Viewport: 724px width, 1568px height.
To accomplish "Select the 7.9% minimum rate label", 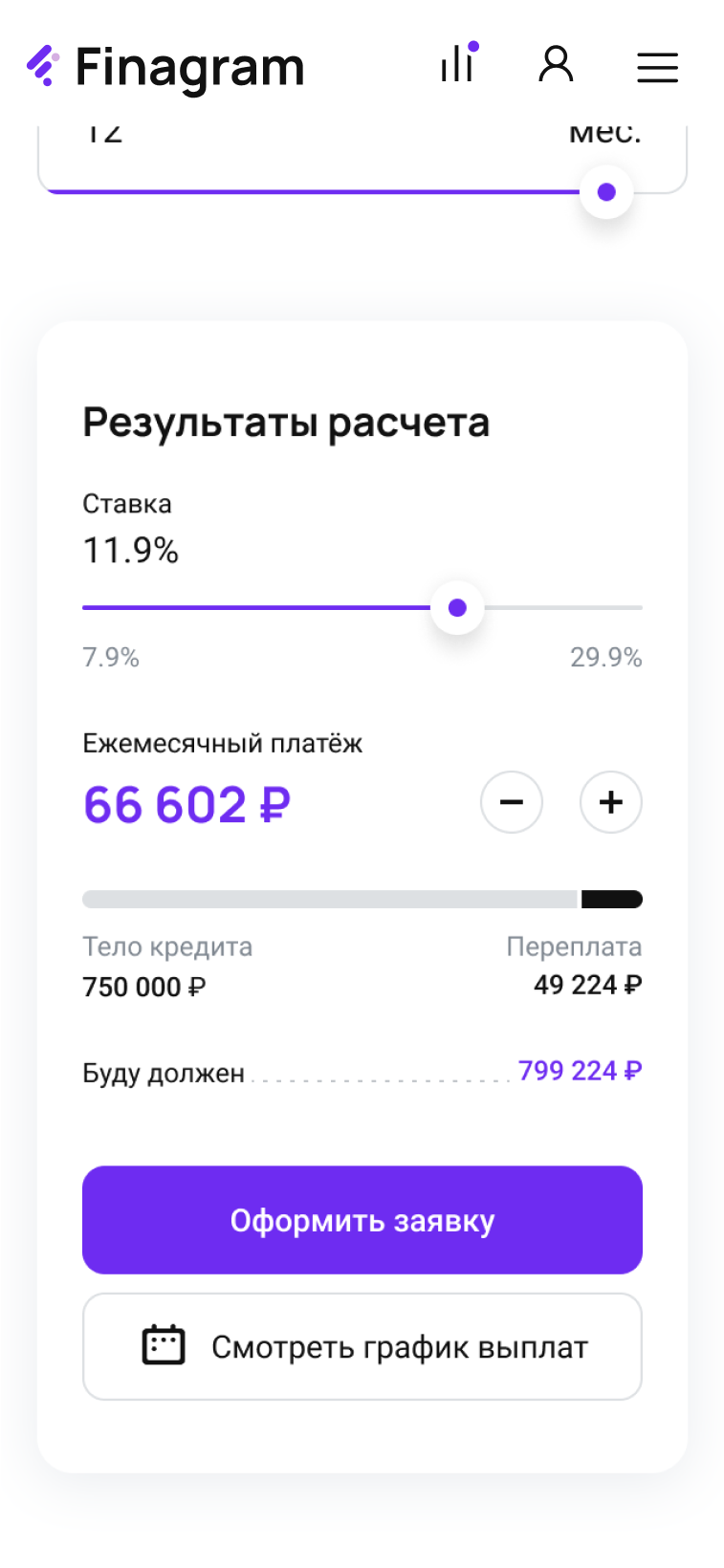I will (111, 658).
